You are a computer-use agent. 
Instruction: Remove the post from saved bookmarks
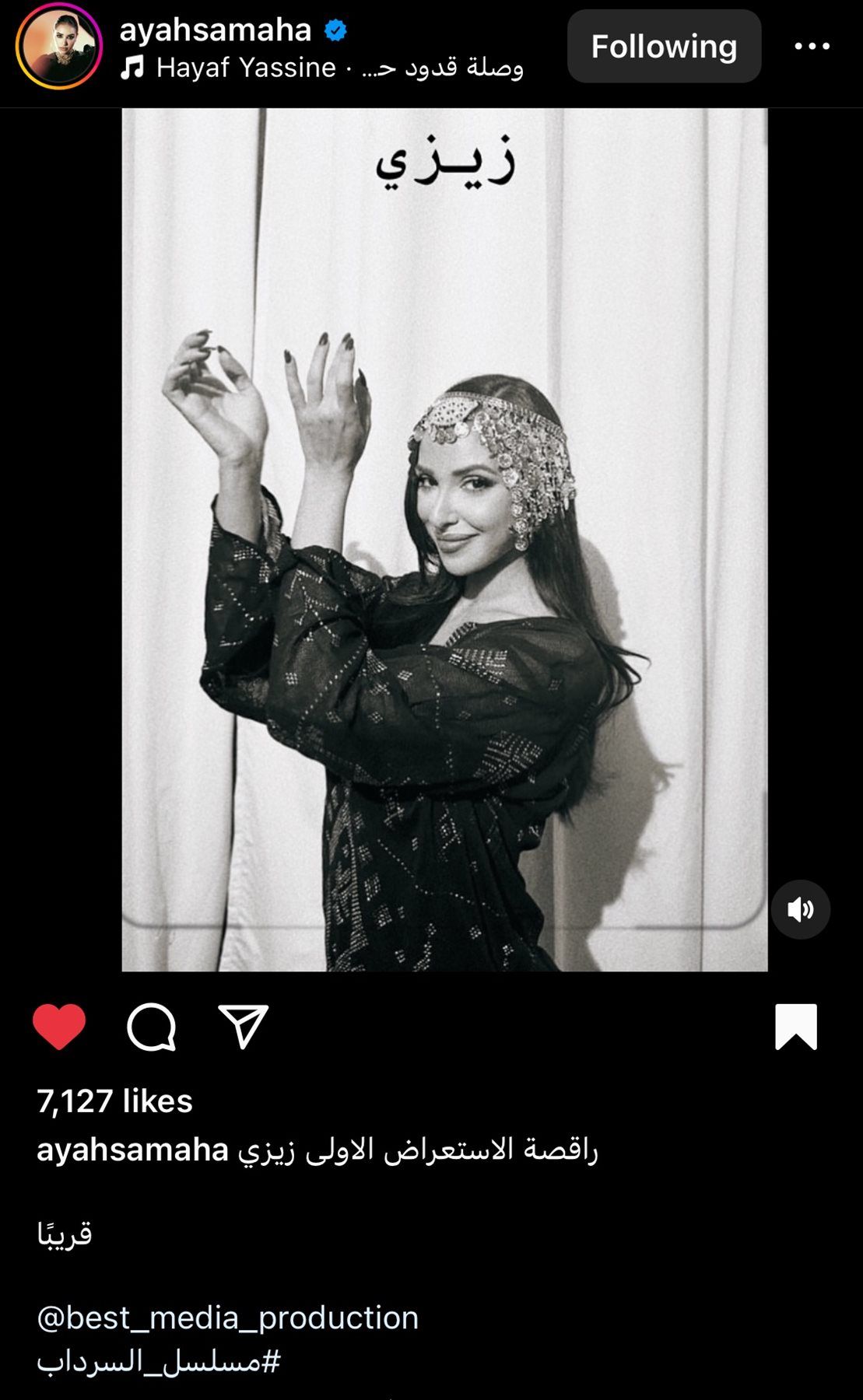pyautogui.click(x=795, y=1027)
